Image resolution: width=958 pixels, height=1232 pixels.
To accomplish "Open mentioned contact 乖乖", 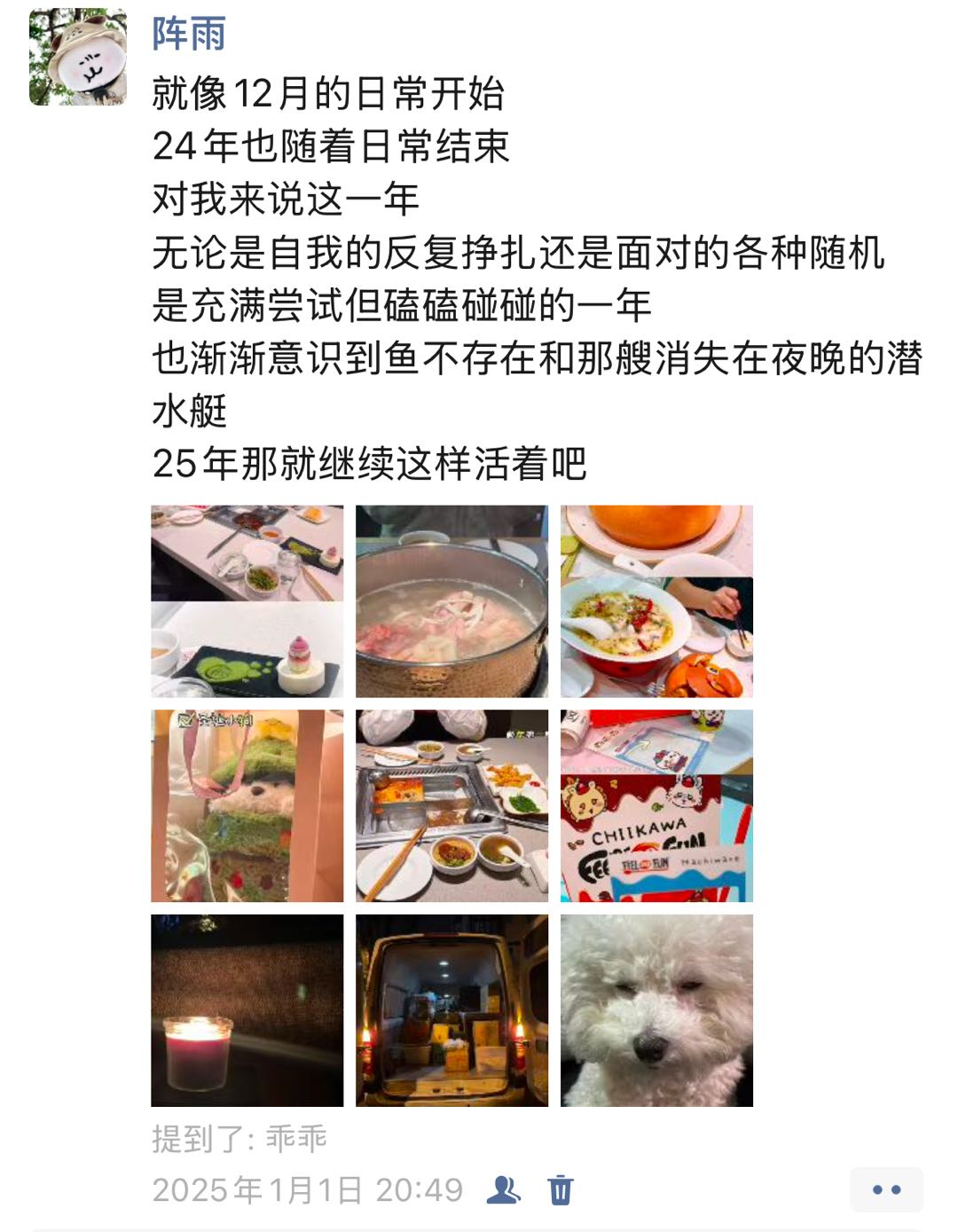I will tap(297, 1138).
